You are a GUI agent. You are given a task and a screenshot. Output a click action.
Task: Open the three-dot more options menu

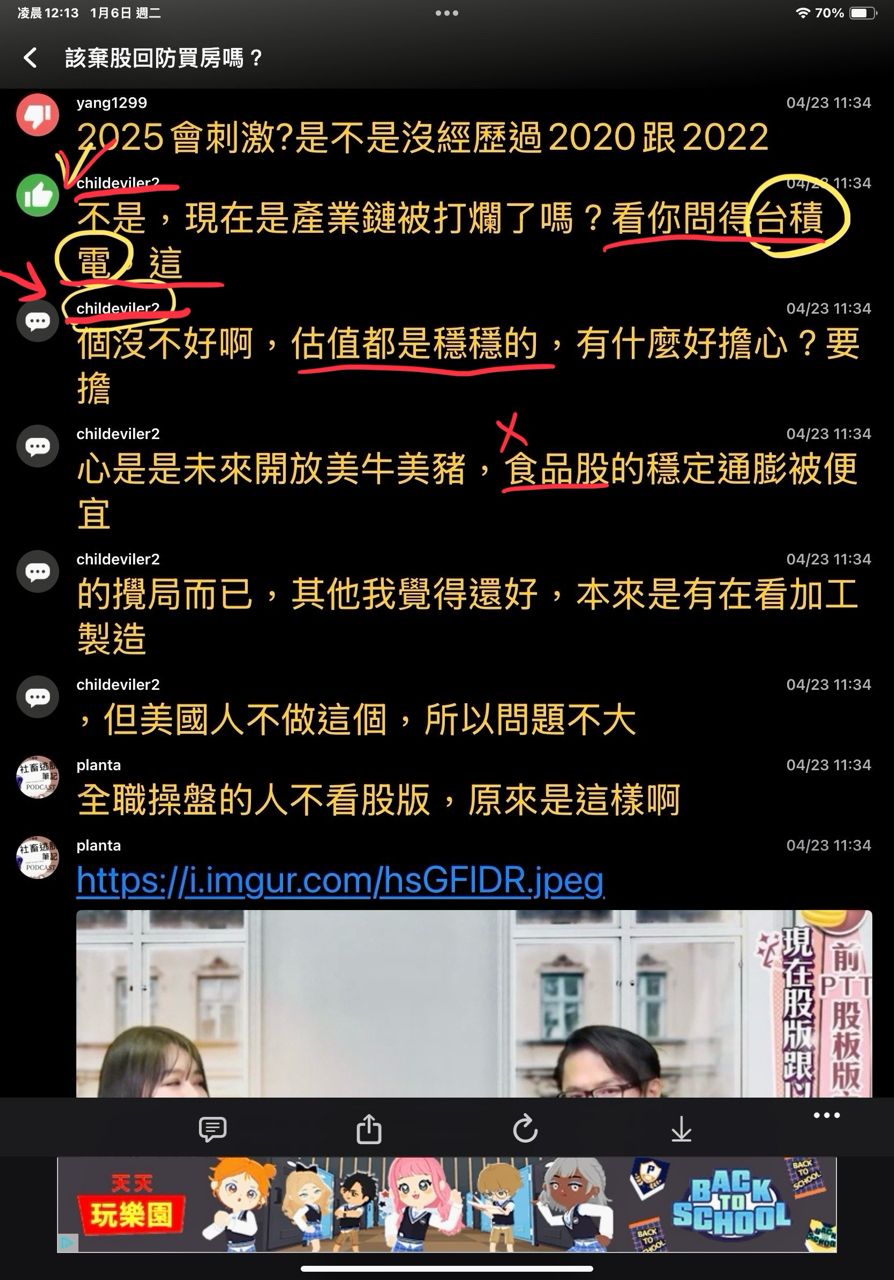click(826, 1115)
